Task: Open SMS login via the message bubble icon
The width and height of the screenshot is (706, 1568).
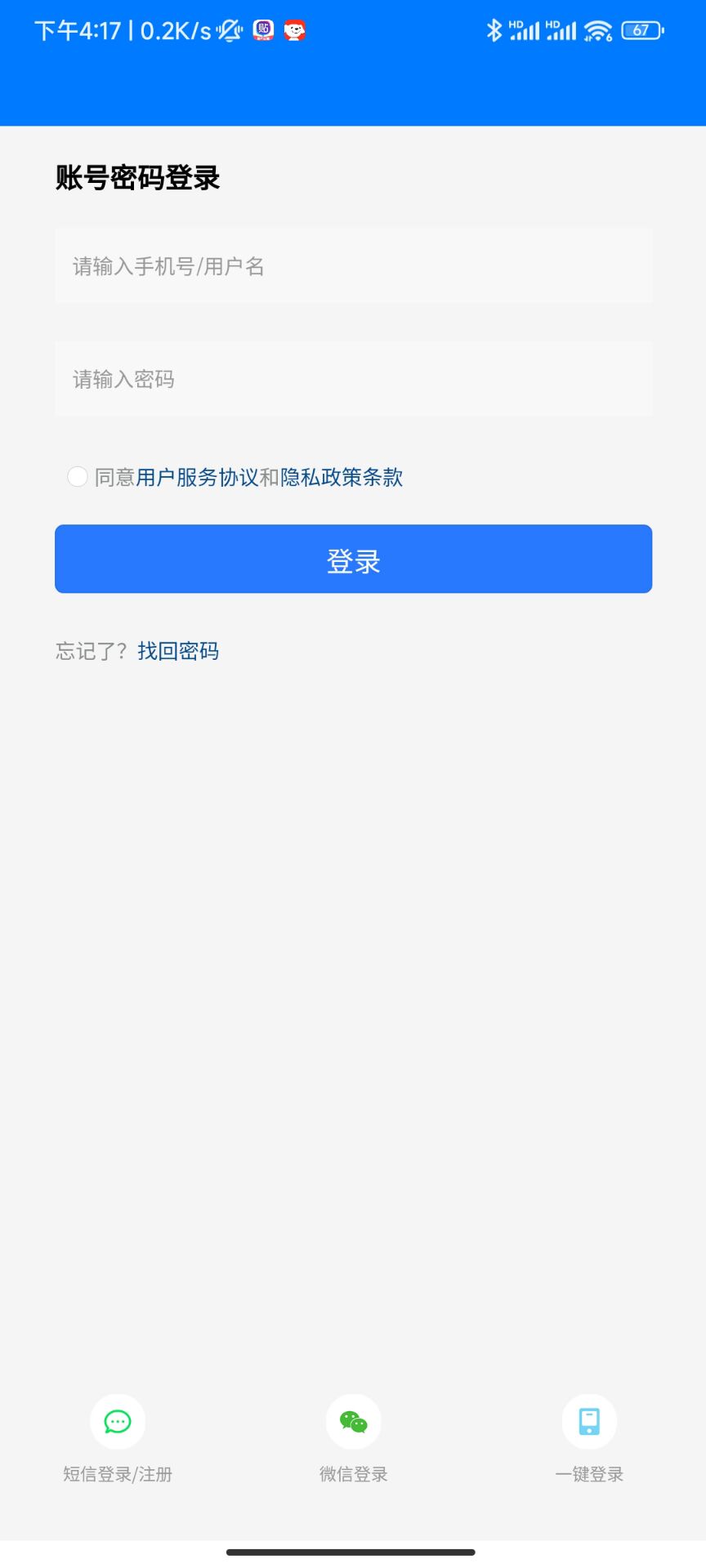Action: tap(118, 1421)
